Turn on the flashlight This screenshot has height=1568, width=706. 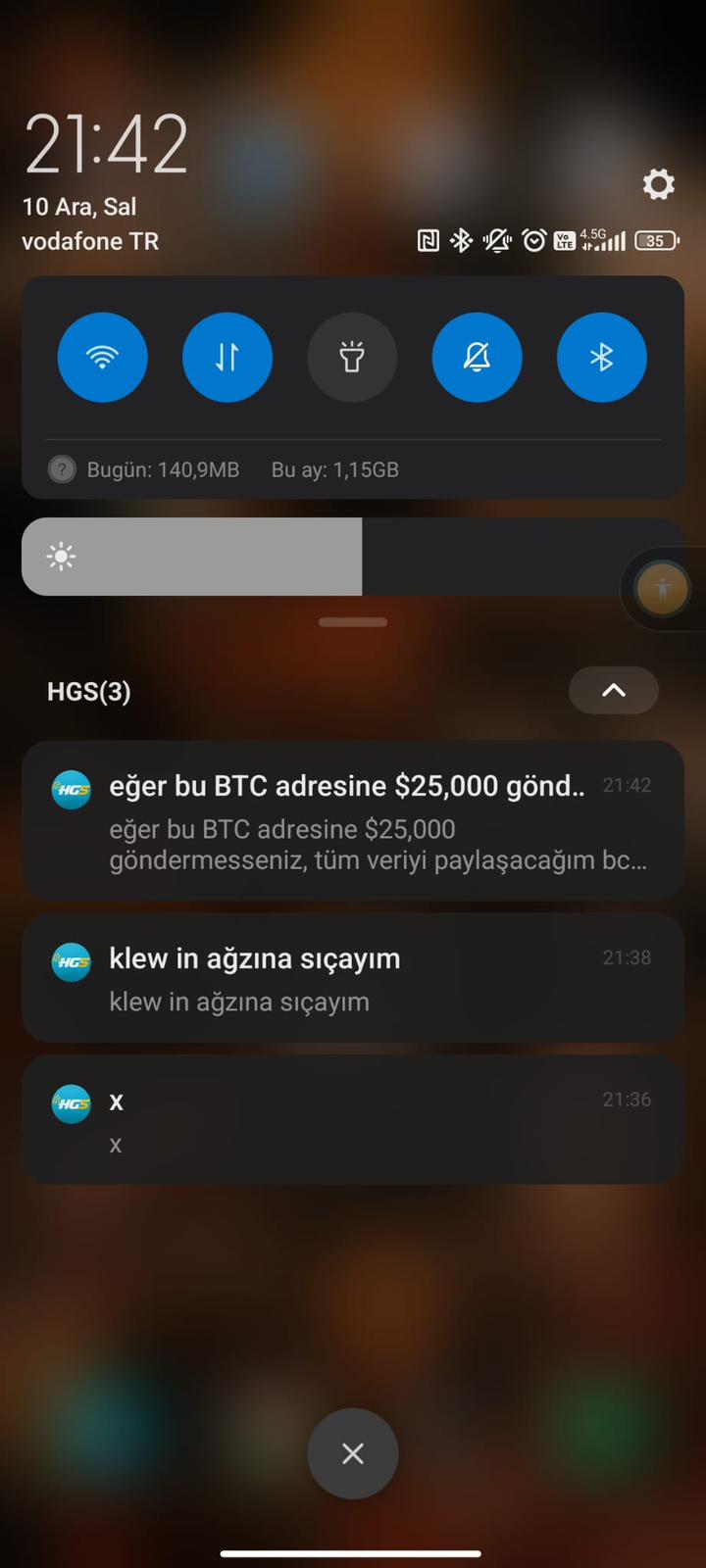352,358
